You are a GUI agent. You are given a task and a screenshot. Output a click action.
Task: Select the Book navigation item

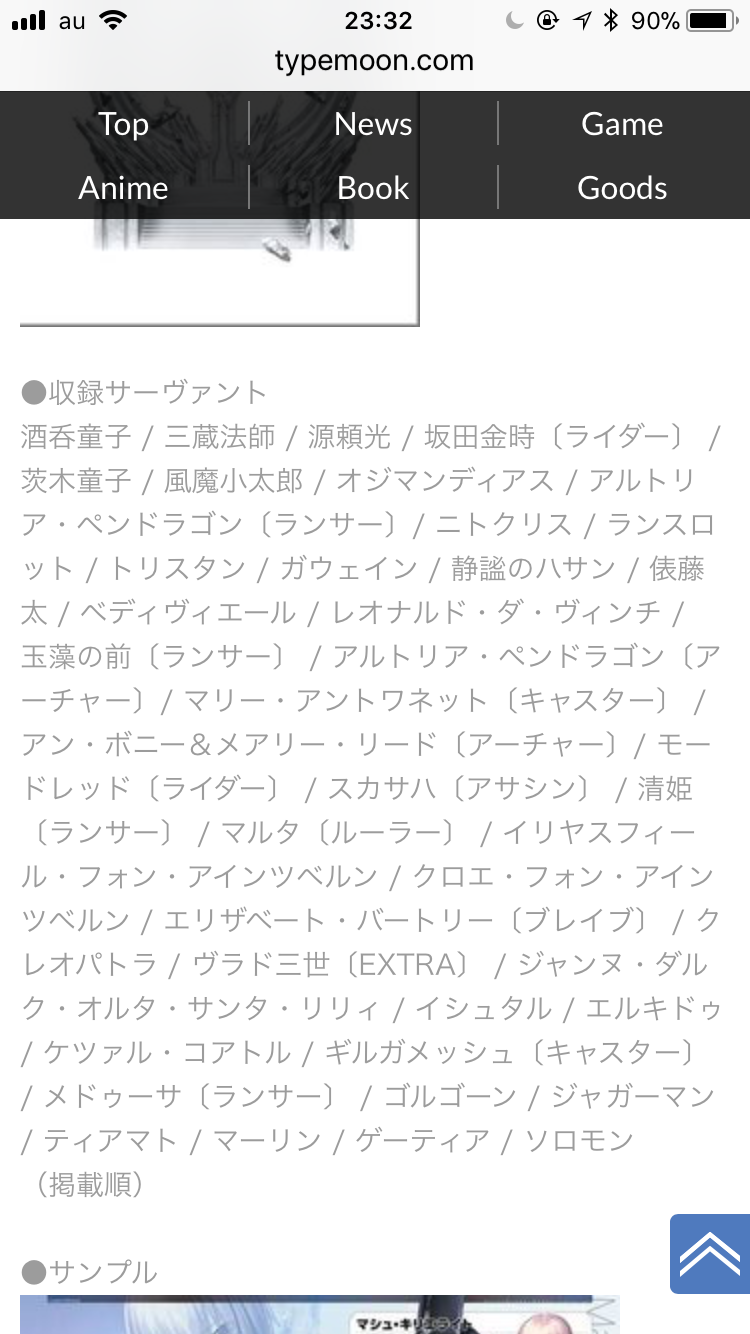pyautogui.click(x=373, y=188)
